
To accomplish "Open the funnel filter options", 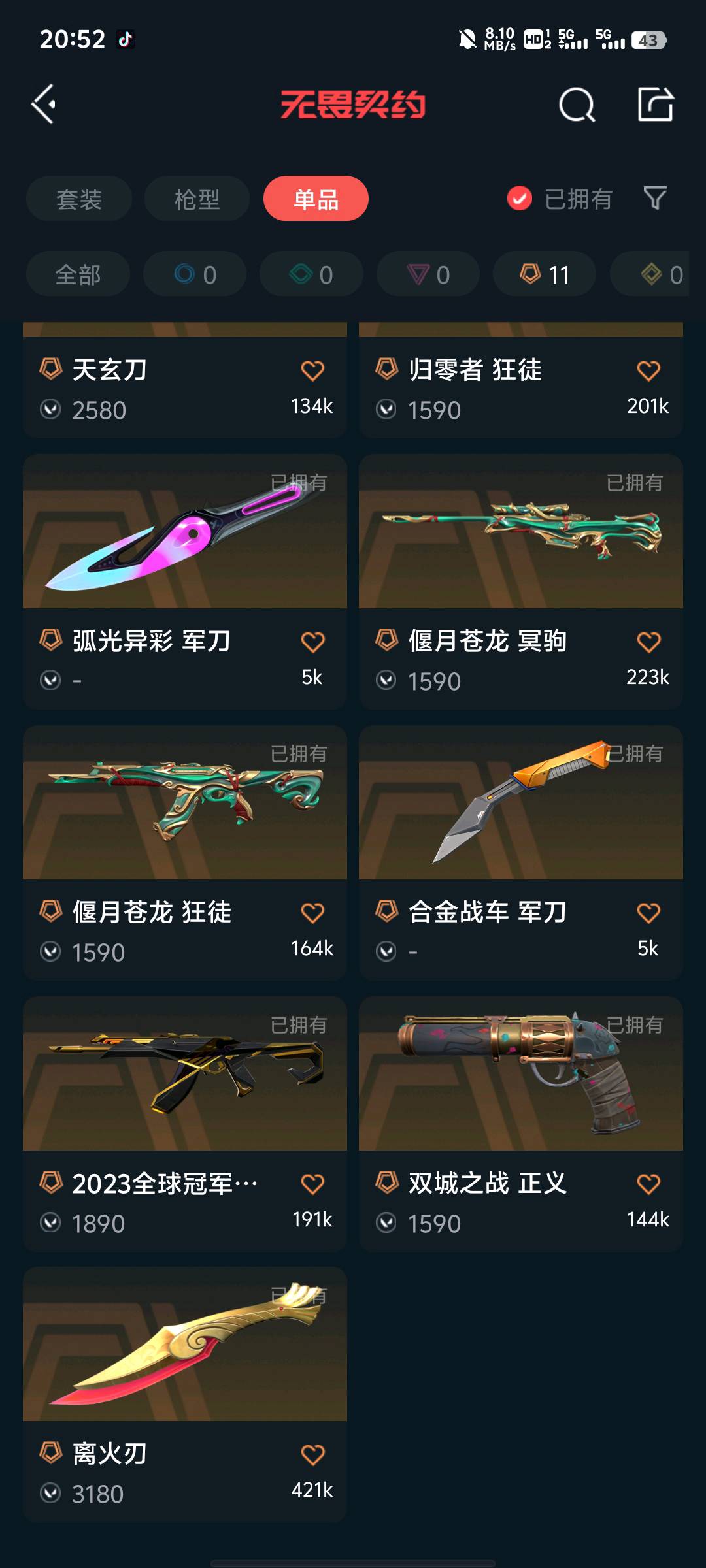I will pos(654,199).
